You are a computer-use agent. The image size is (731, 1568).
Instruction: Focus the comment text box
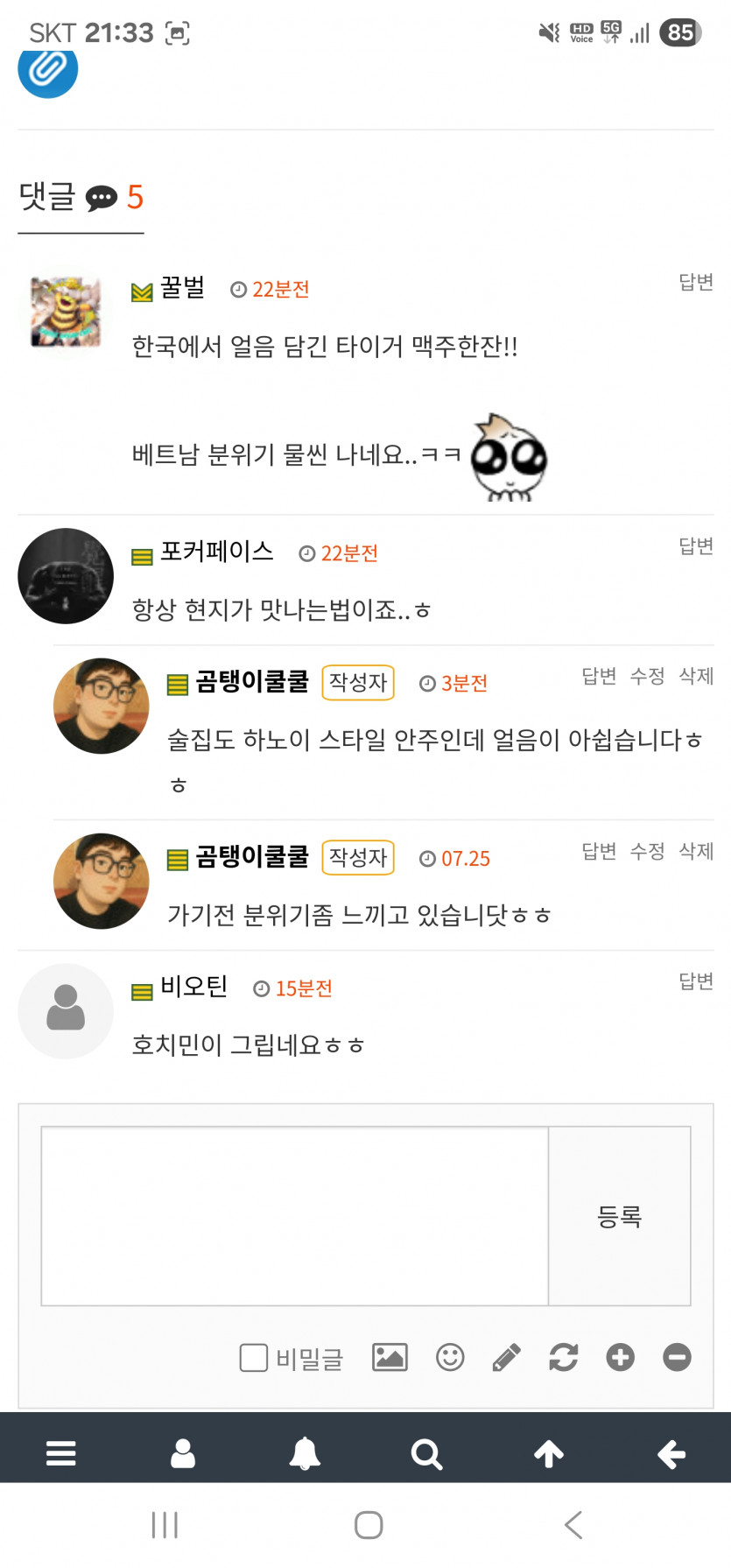(x=294, y=1215)
